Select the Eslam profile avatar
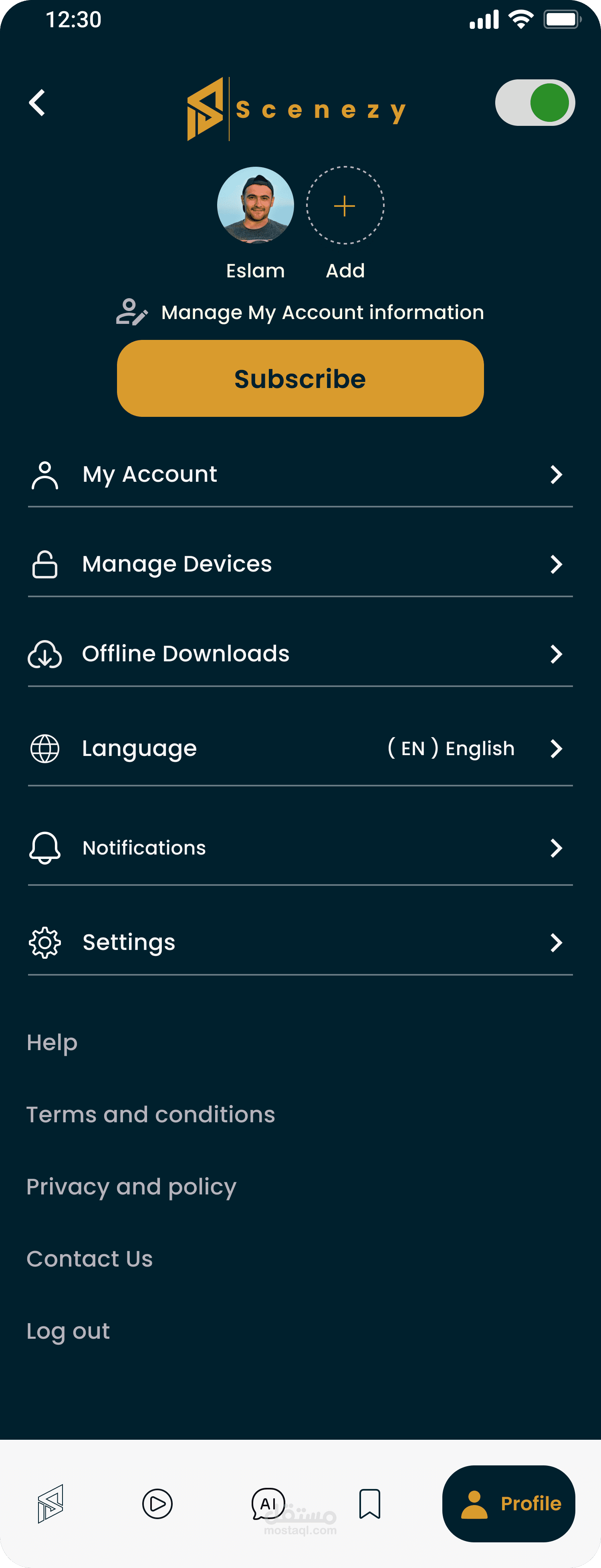The width and height of the screenshot is (601, 1568). [x=256, y=206]
